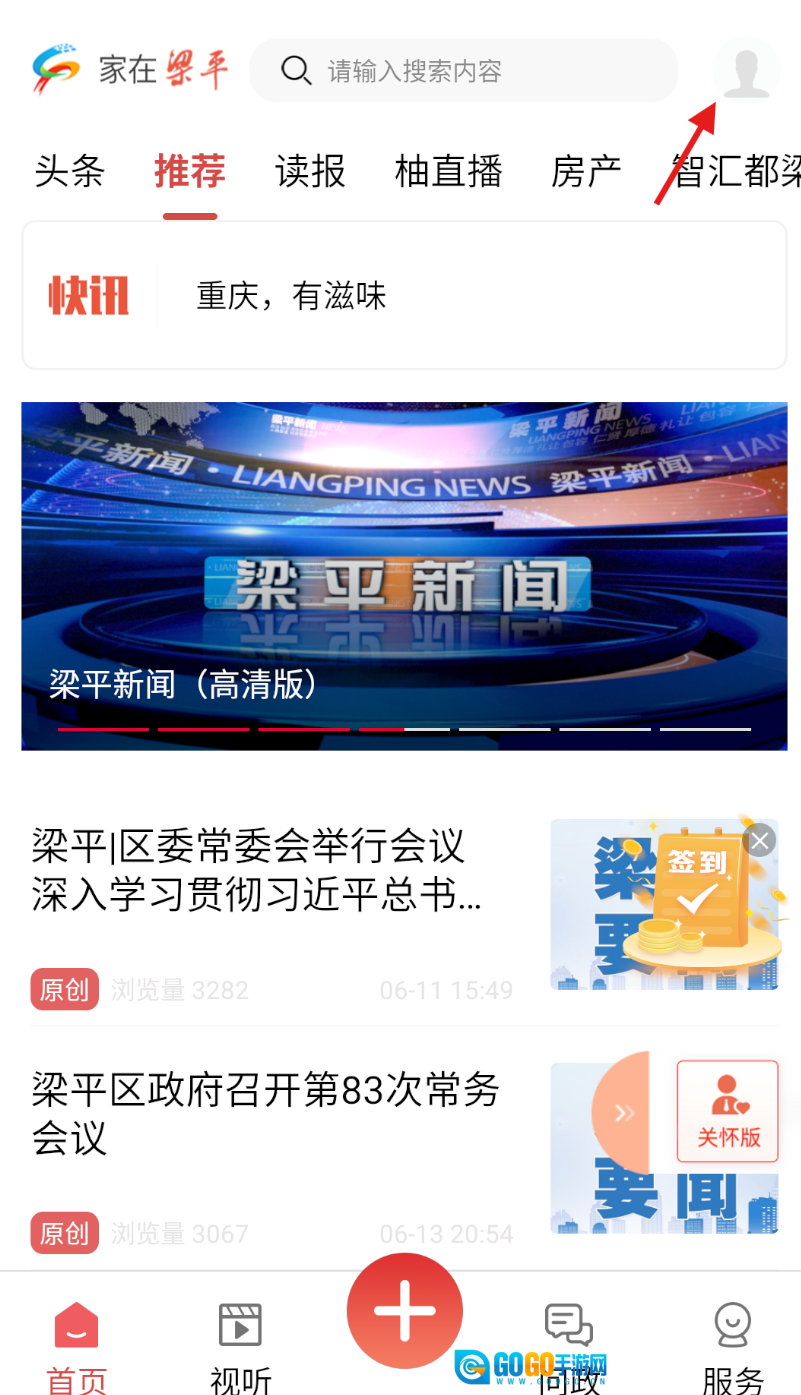Tap the search box to enter content
This screenshot has height=1395, width=801.
463,71
